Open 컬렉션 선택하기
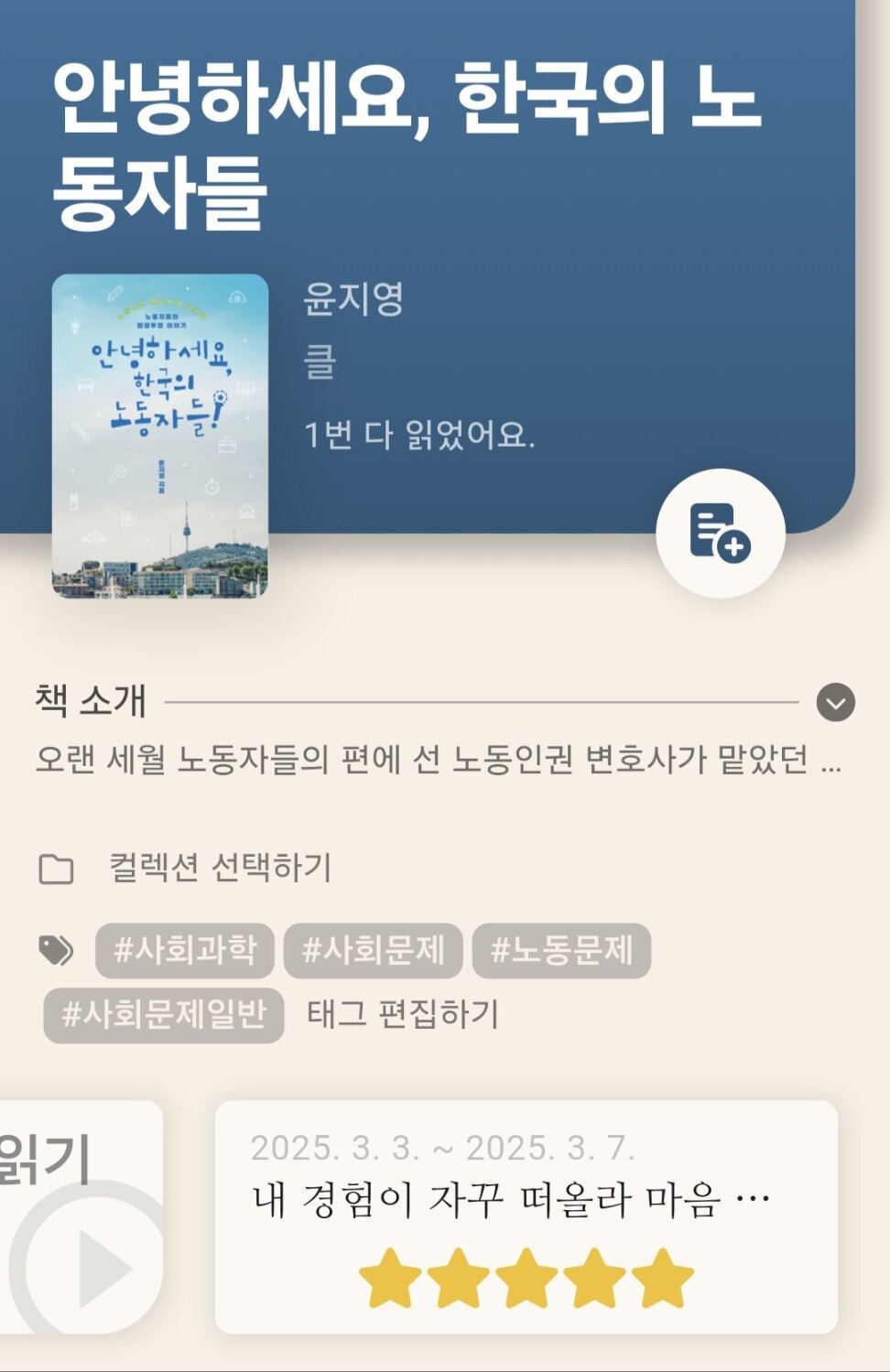This screenshot has width=890, height=1372. 220,868
